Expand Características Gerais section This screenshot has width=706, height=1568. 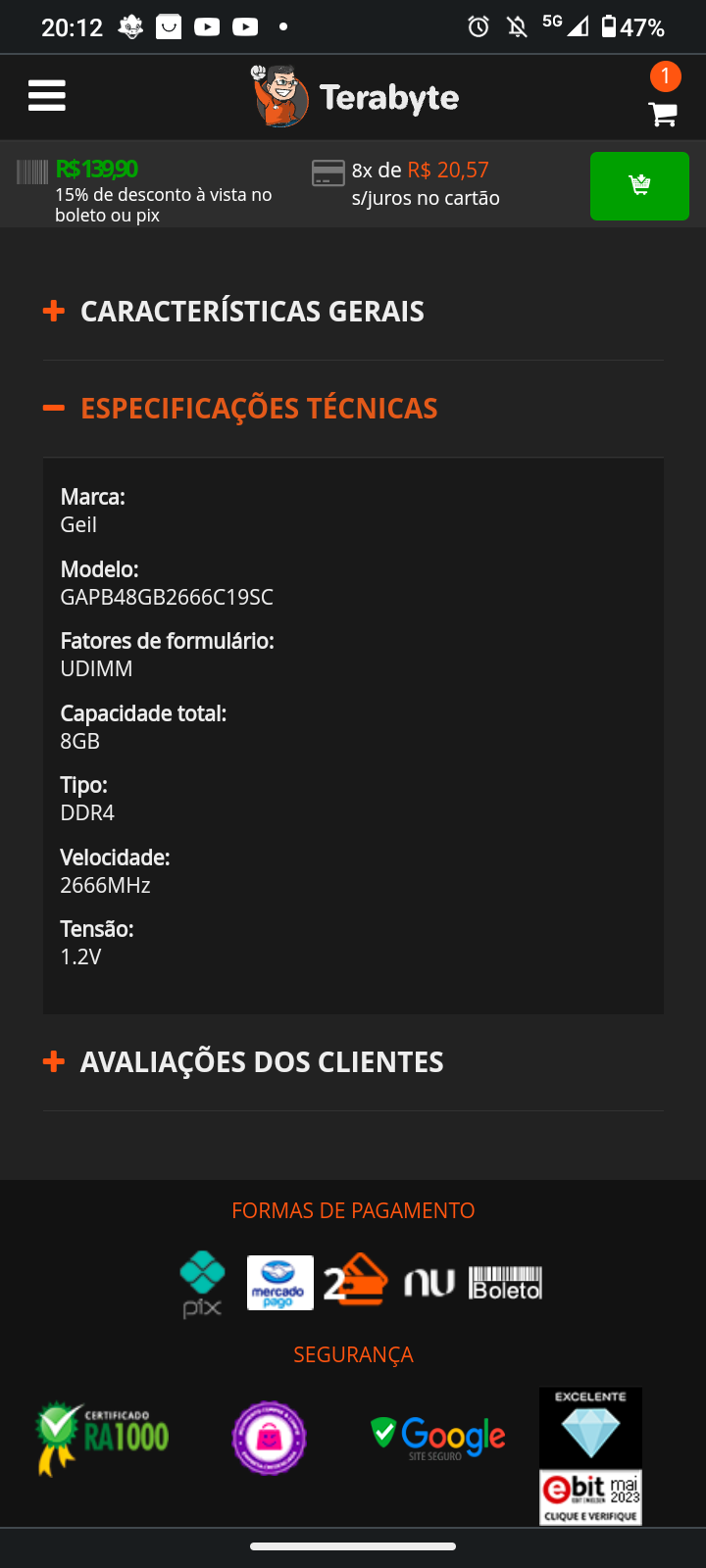tap(353, 312)
